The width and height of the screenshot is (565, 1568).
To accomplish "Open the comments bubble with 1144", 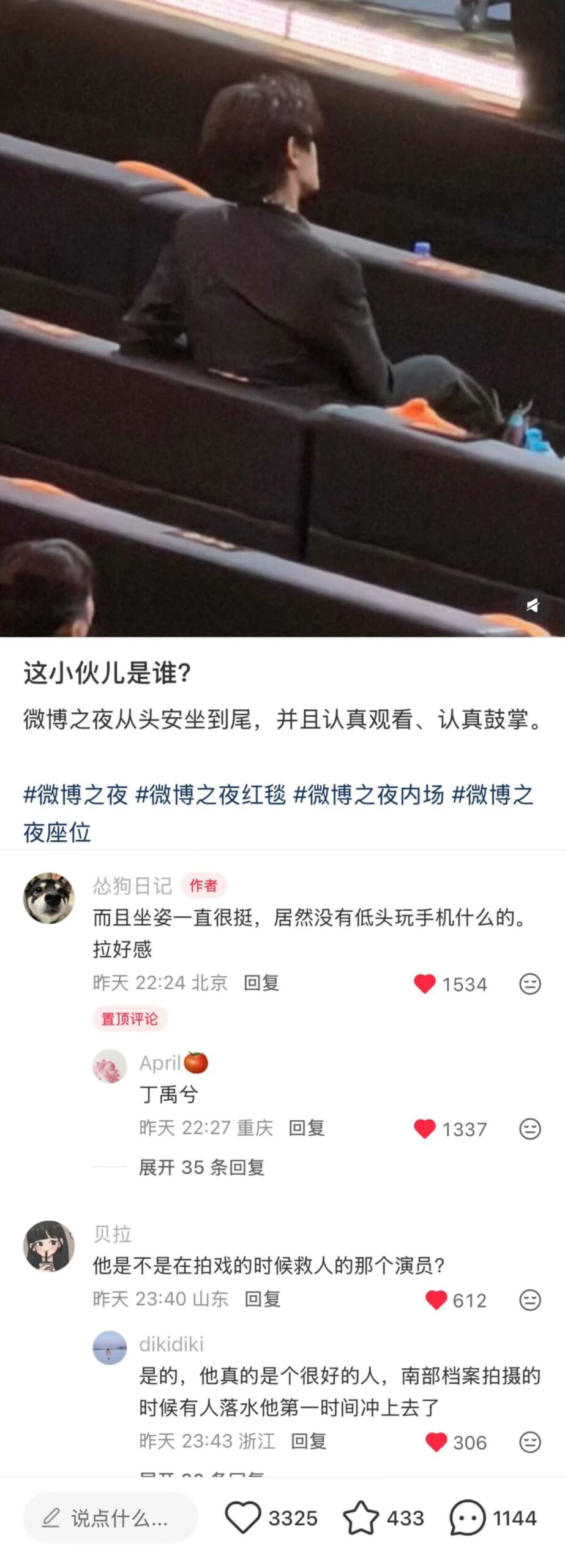I will (468, 1518).
